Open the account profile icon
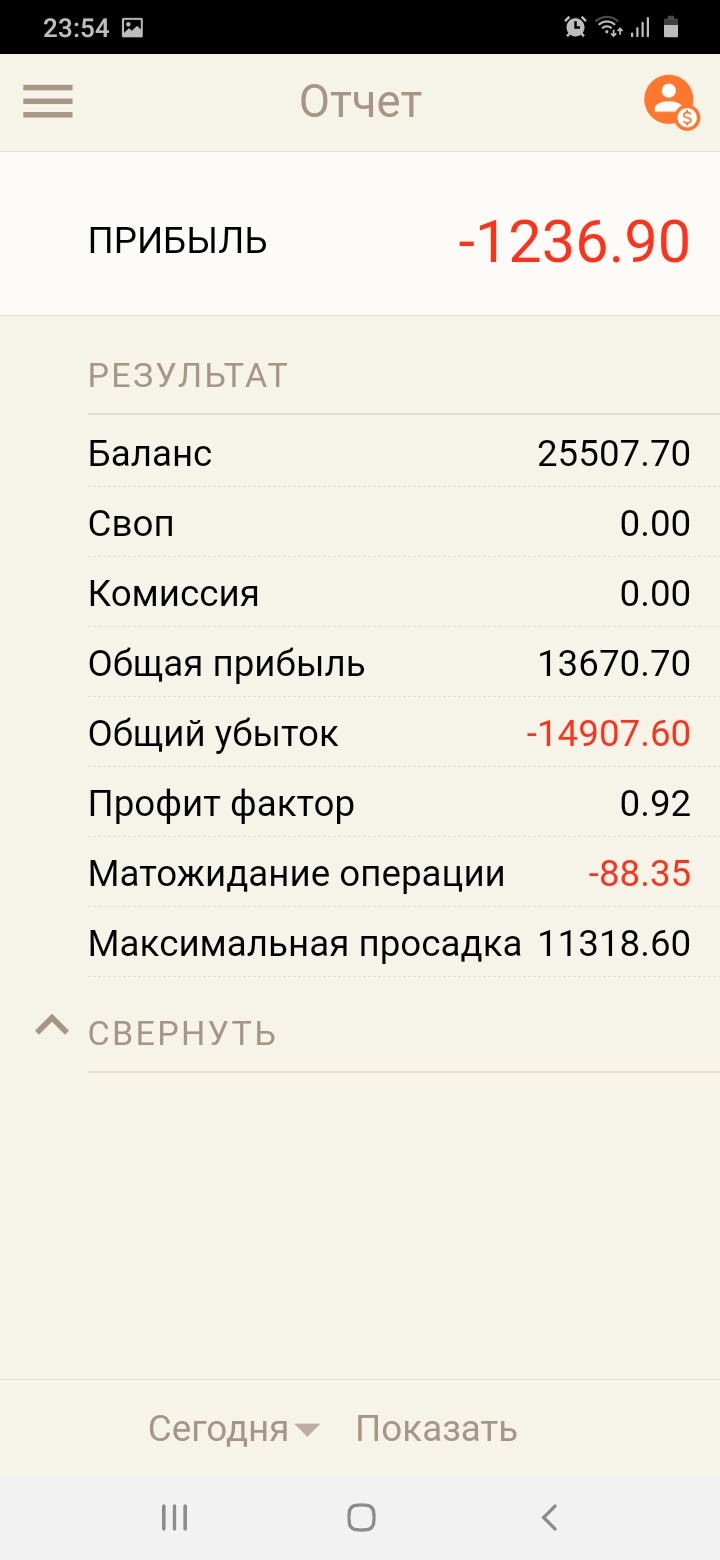 [x=671, y=102]
